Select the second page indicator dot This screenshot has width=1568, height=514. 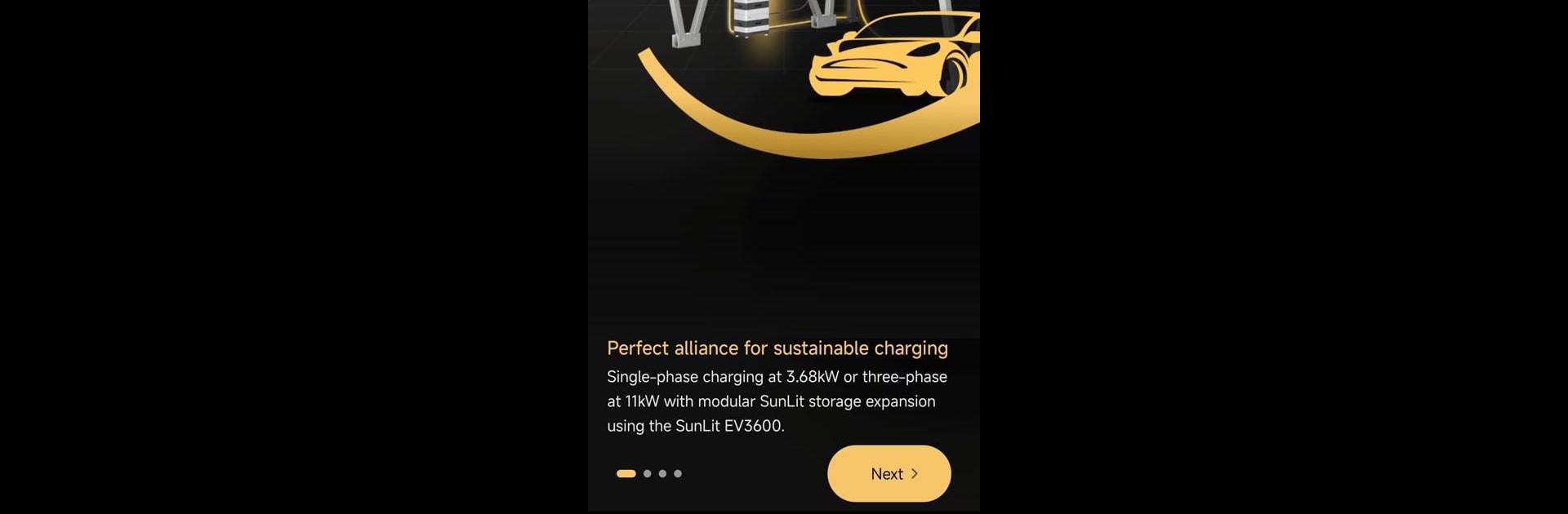click(648, 473)
